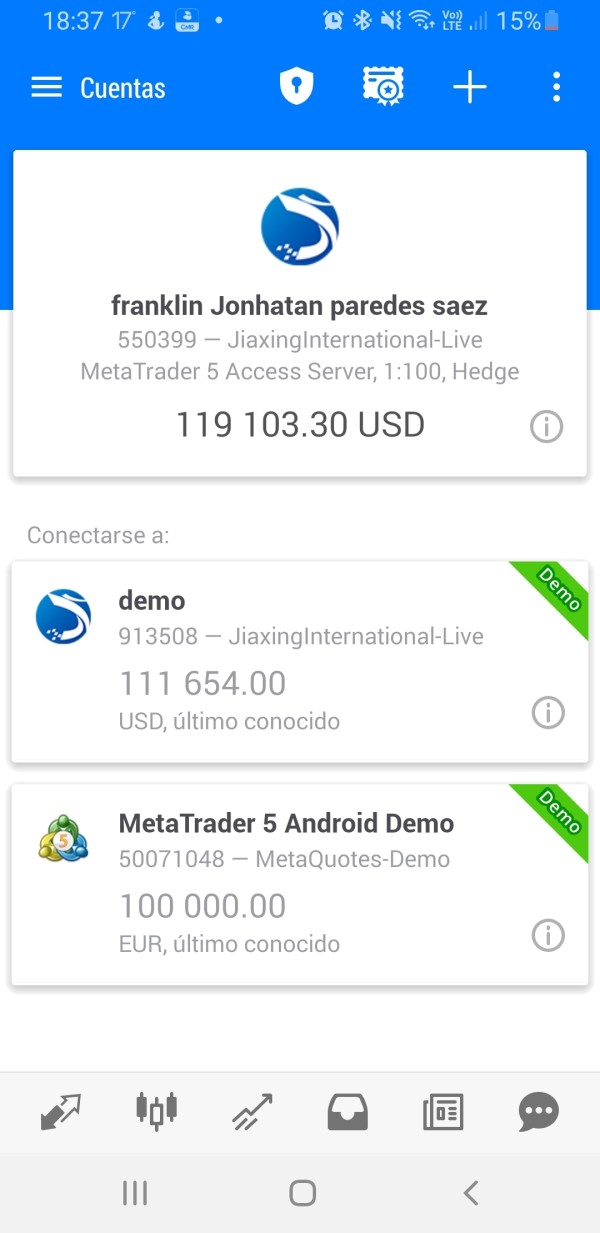Open franklin Jonhatan paredes saez account card
600x1233 pixels.
point(300,313)
